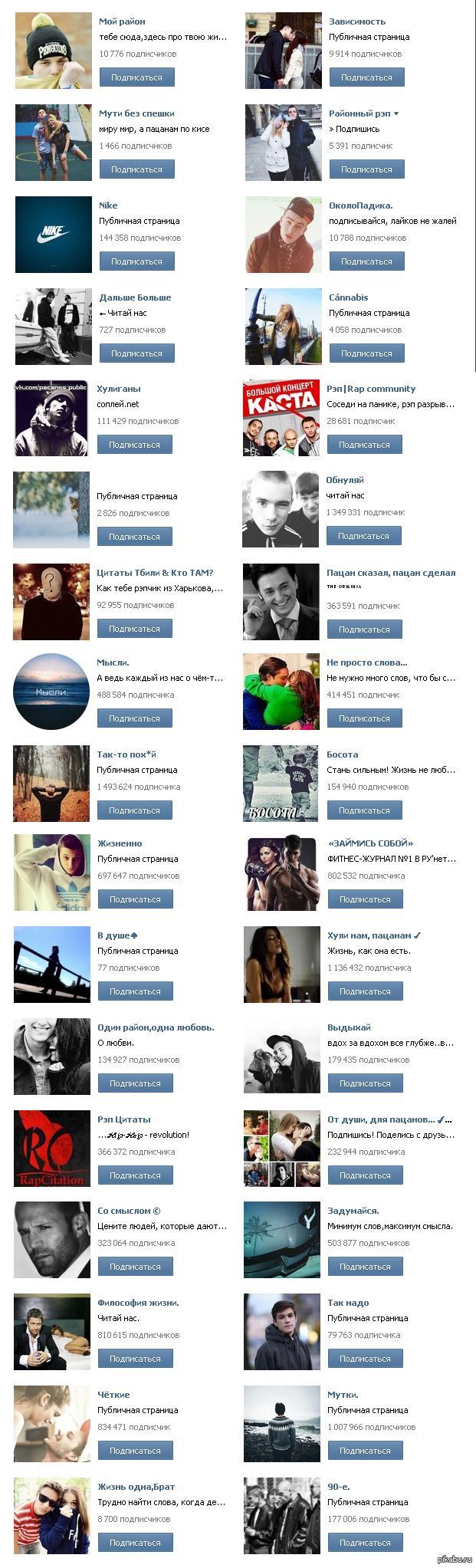476x1568 pixels.
Task: Open Пацан сказал, пацан сделал page
Action: point(391,573)
